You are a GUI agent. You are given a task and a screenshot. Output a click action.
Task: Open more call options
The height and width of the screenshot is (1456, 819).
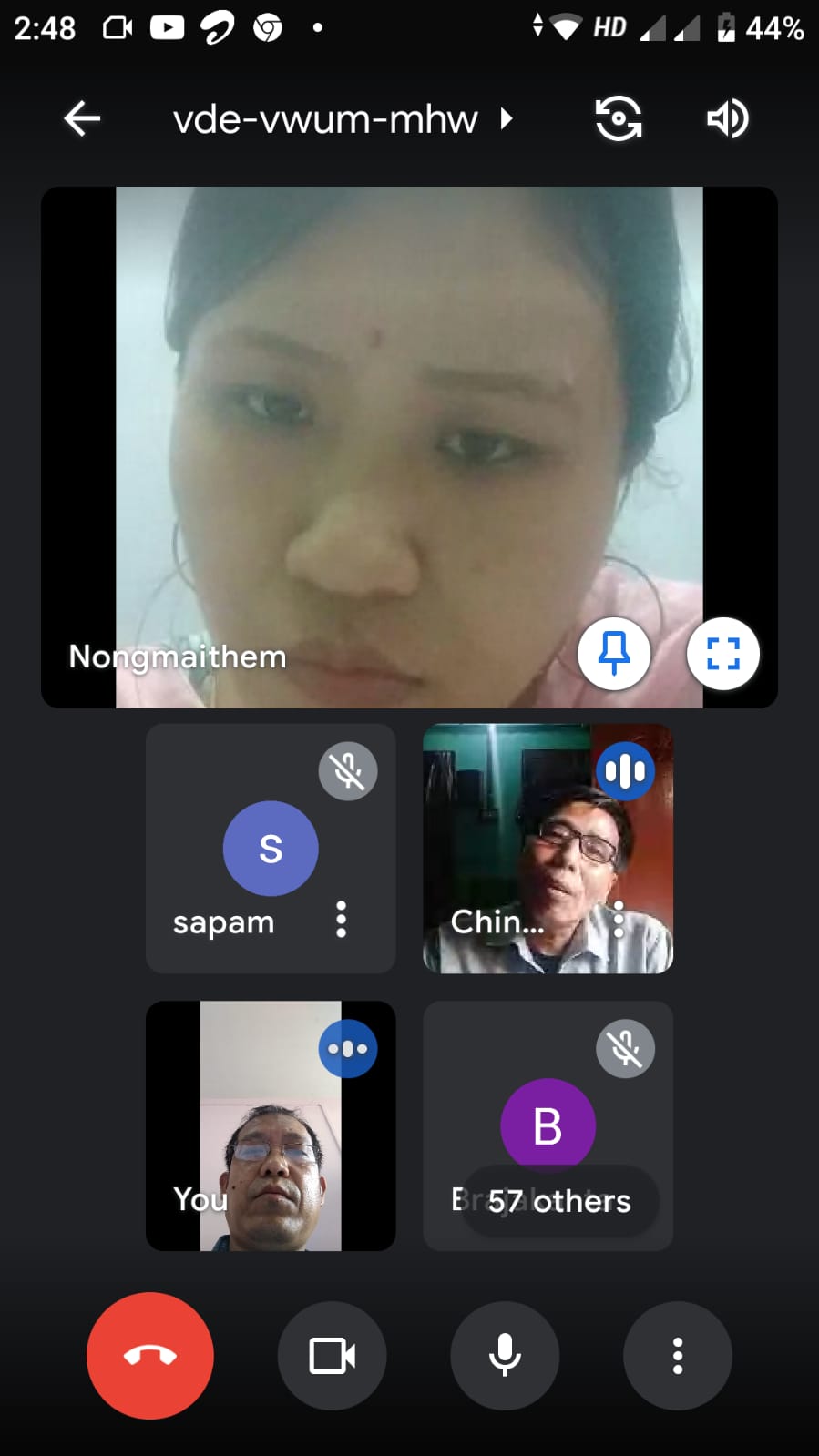pos(678,1356)
